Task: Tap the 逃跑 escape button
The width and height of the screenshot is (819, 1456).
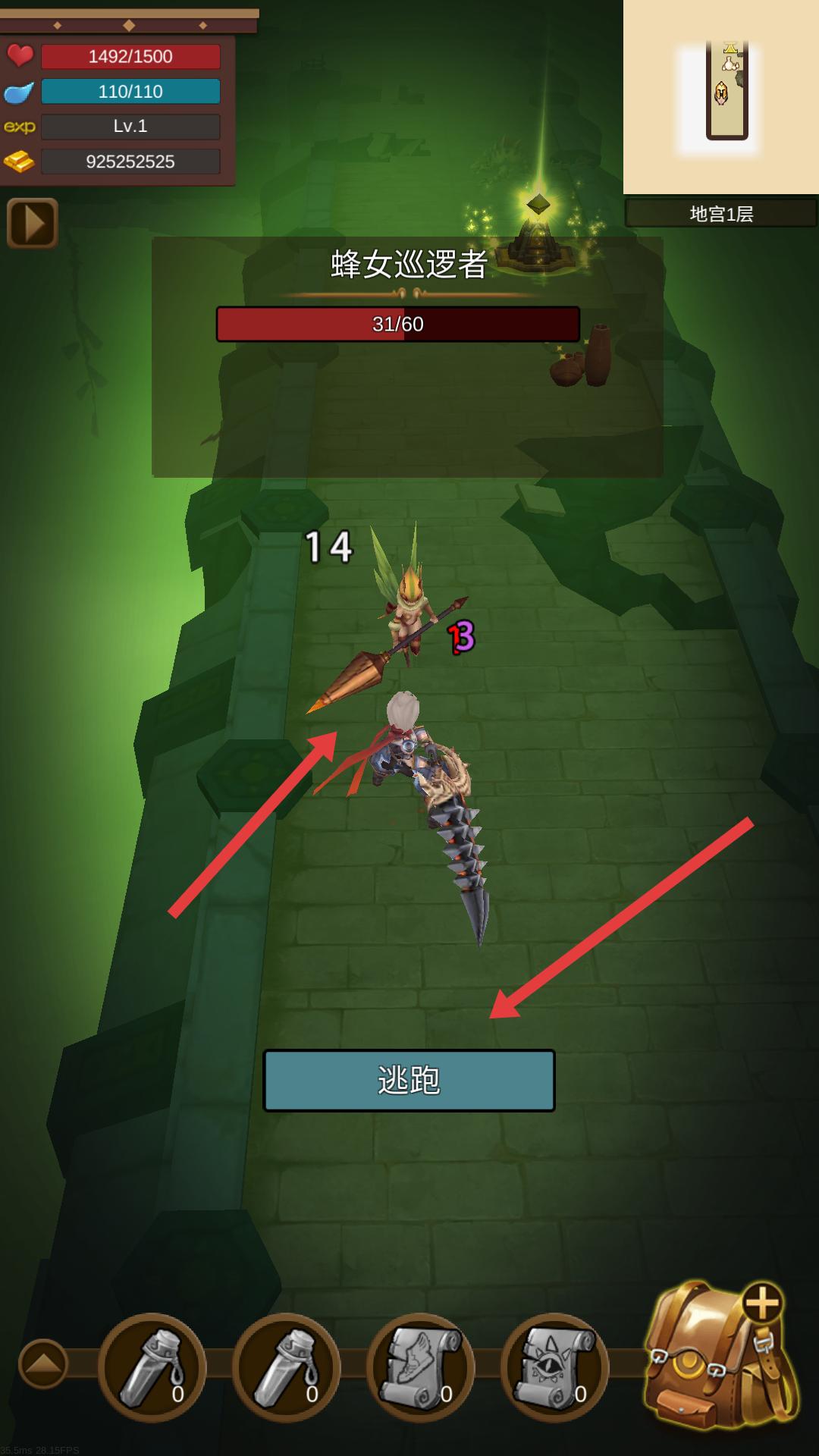Action: click(x=409, y=1080)
